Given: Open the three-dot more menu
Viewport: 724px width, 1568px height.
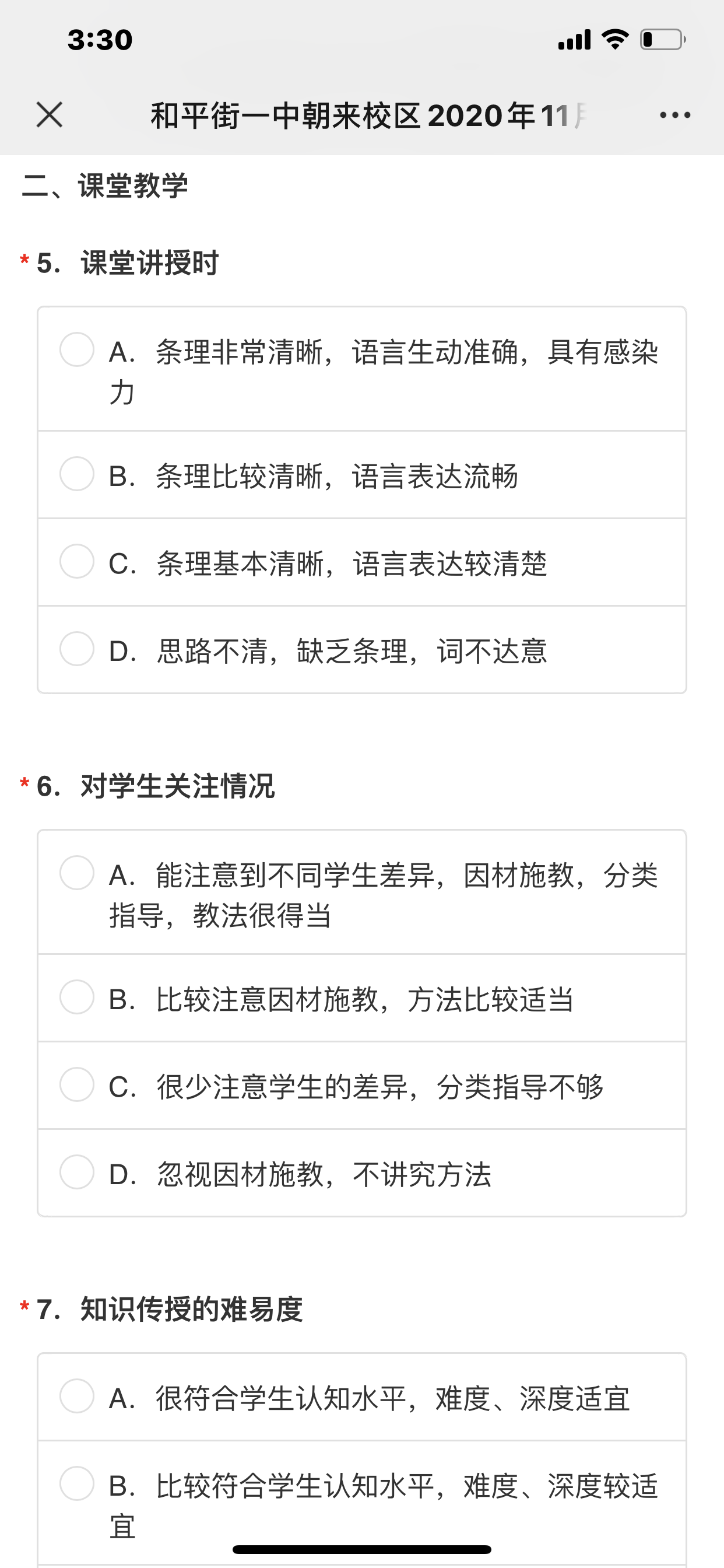Looking at the screenshot, I should pos(674,114).
